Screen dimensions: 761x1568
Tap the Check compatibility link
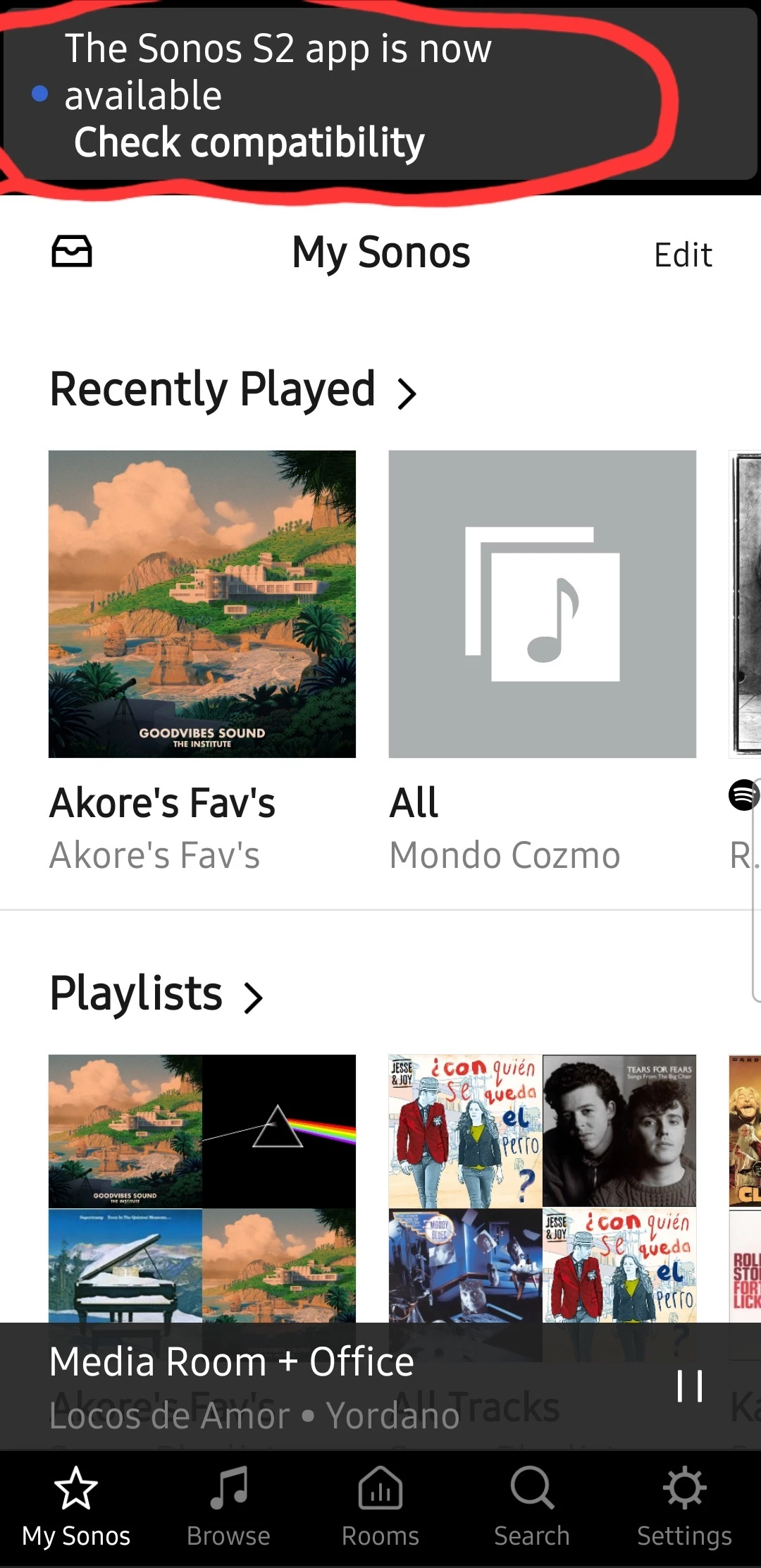pyautogui.click(x=249, y=143)
